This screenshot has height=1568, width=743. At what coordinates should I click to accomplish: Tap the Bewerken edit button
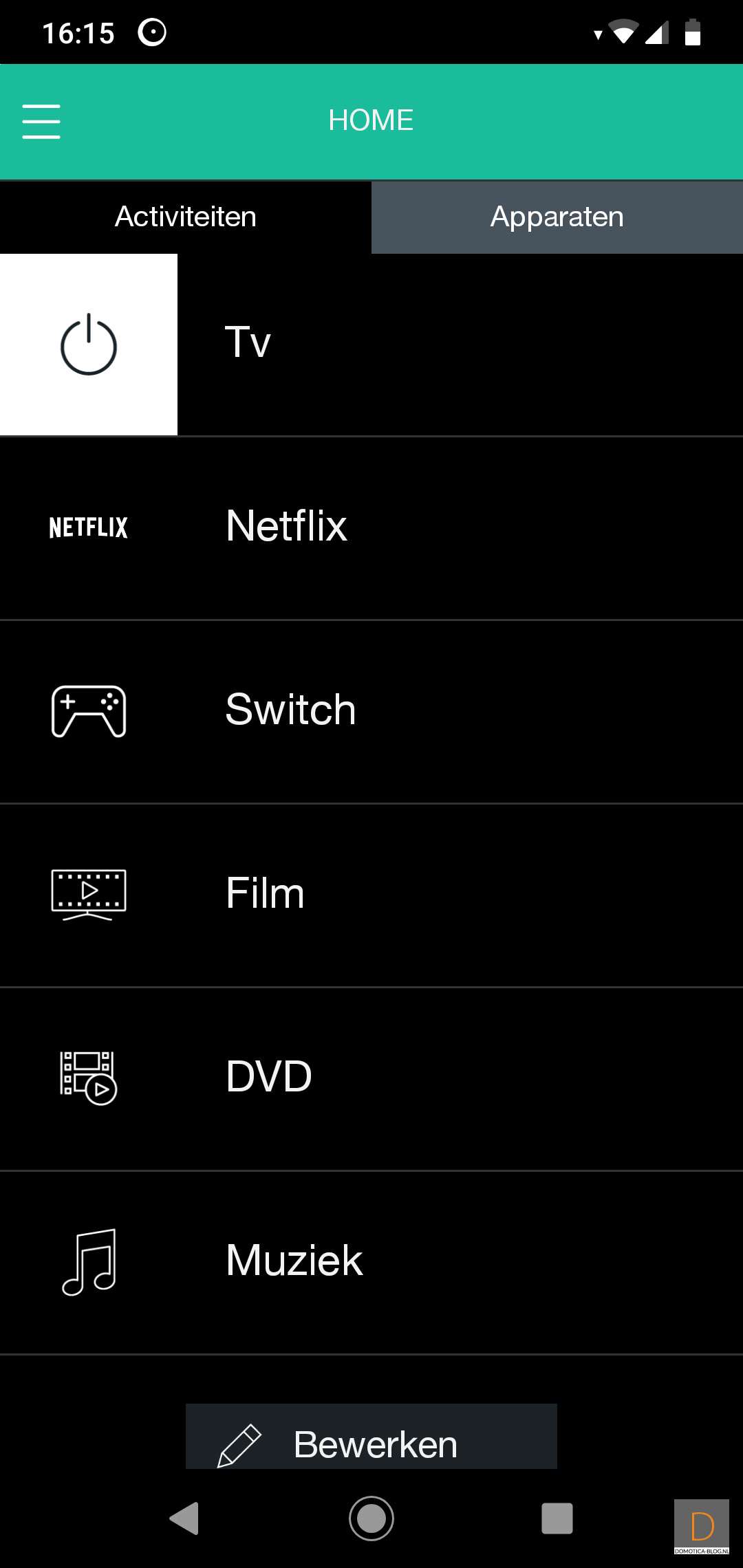point(371,1439)
